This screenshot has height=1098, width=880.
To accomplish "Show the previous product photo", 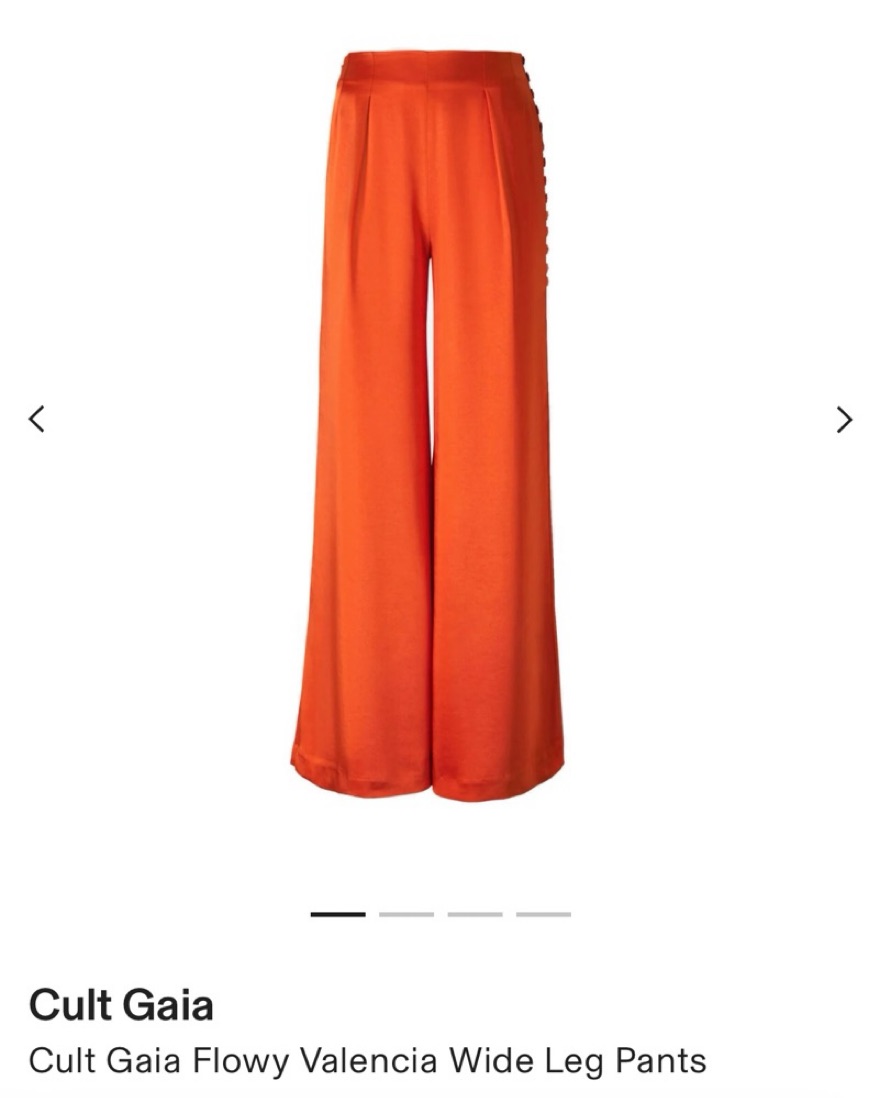I will [37, 419].
